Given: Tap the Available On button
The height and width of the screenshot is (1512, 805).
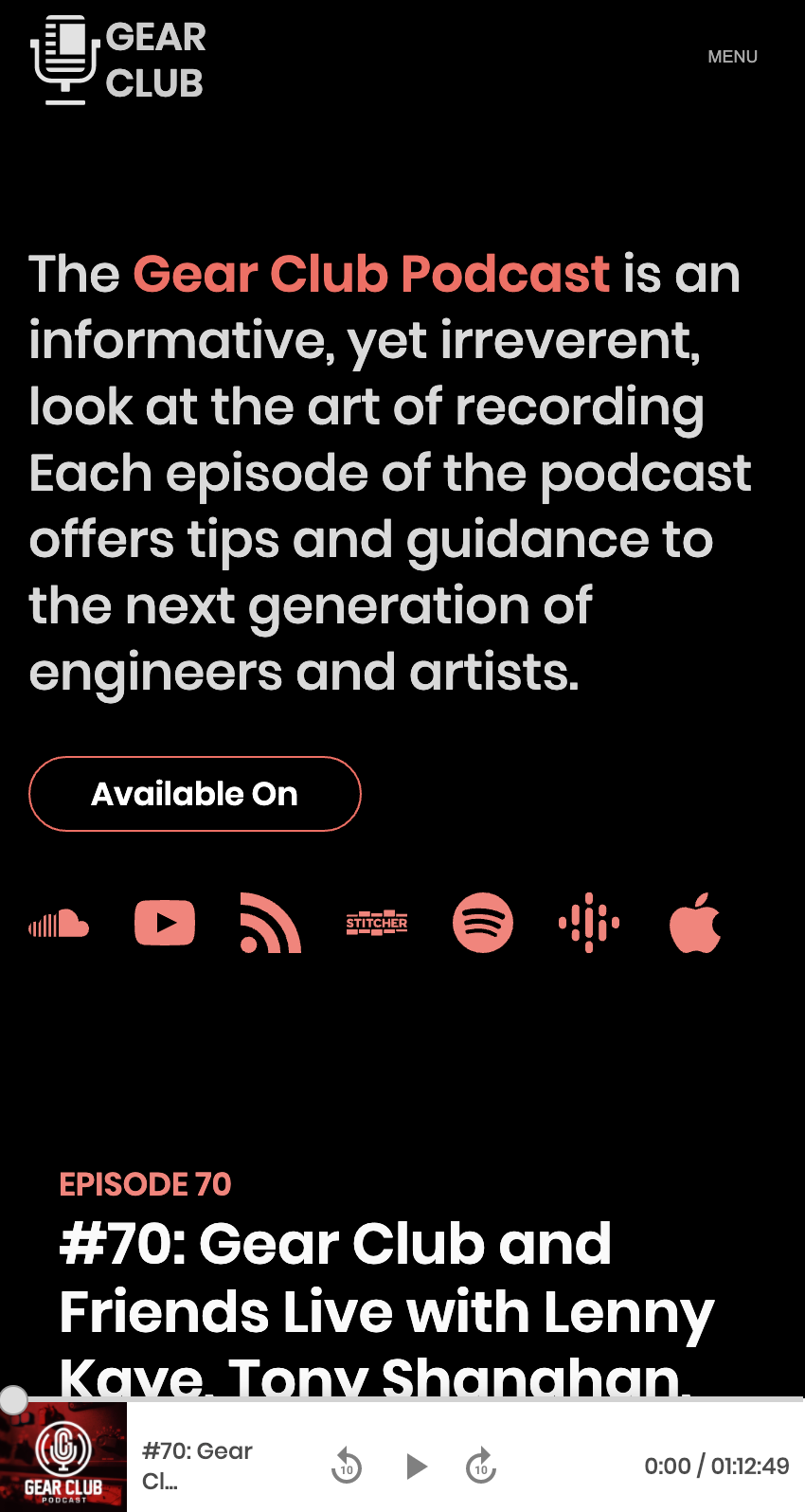Looking at the screenshot, I should tap(195, 794).
